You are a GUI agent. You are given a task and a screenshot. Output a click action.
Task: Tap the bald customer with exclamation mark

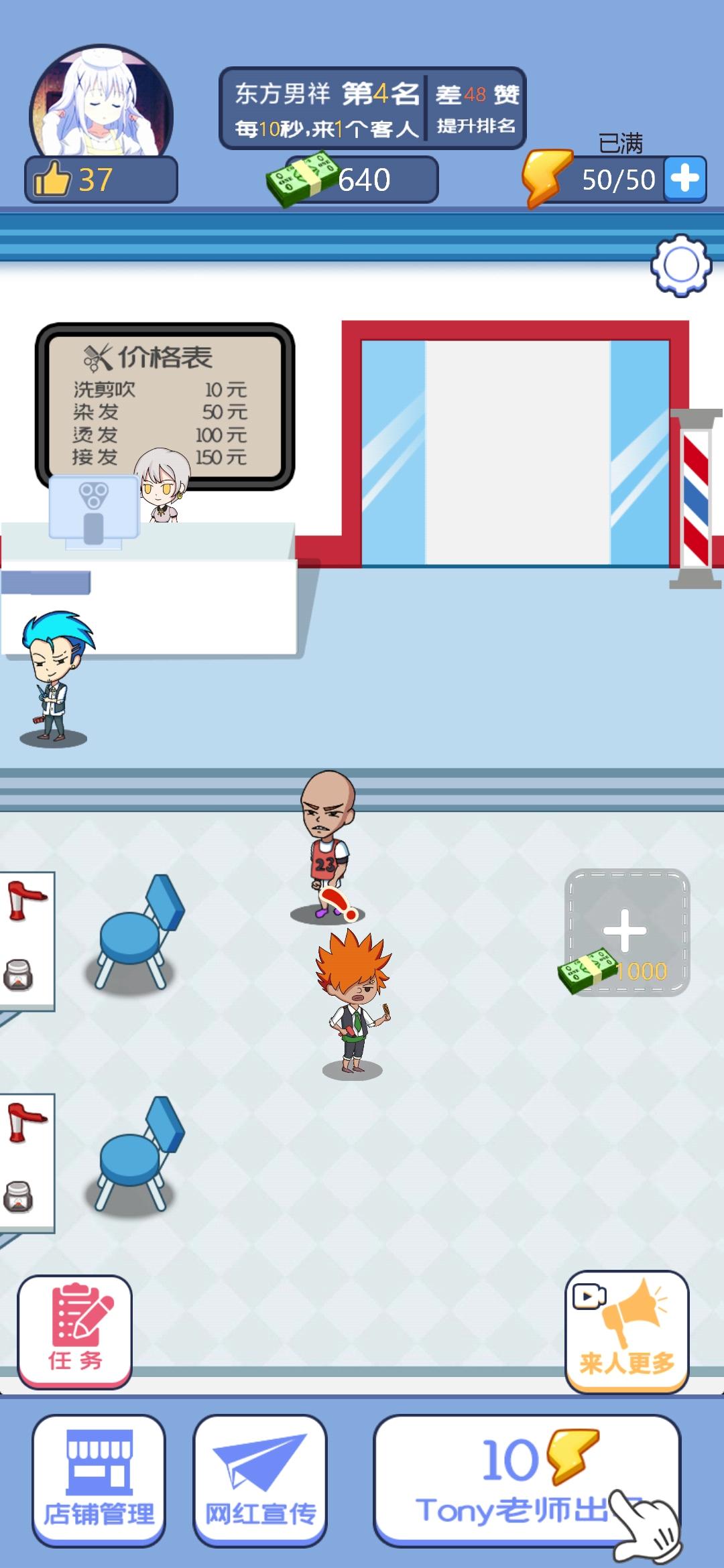[x=327, y=844]
